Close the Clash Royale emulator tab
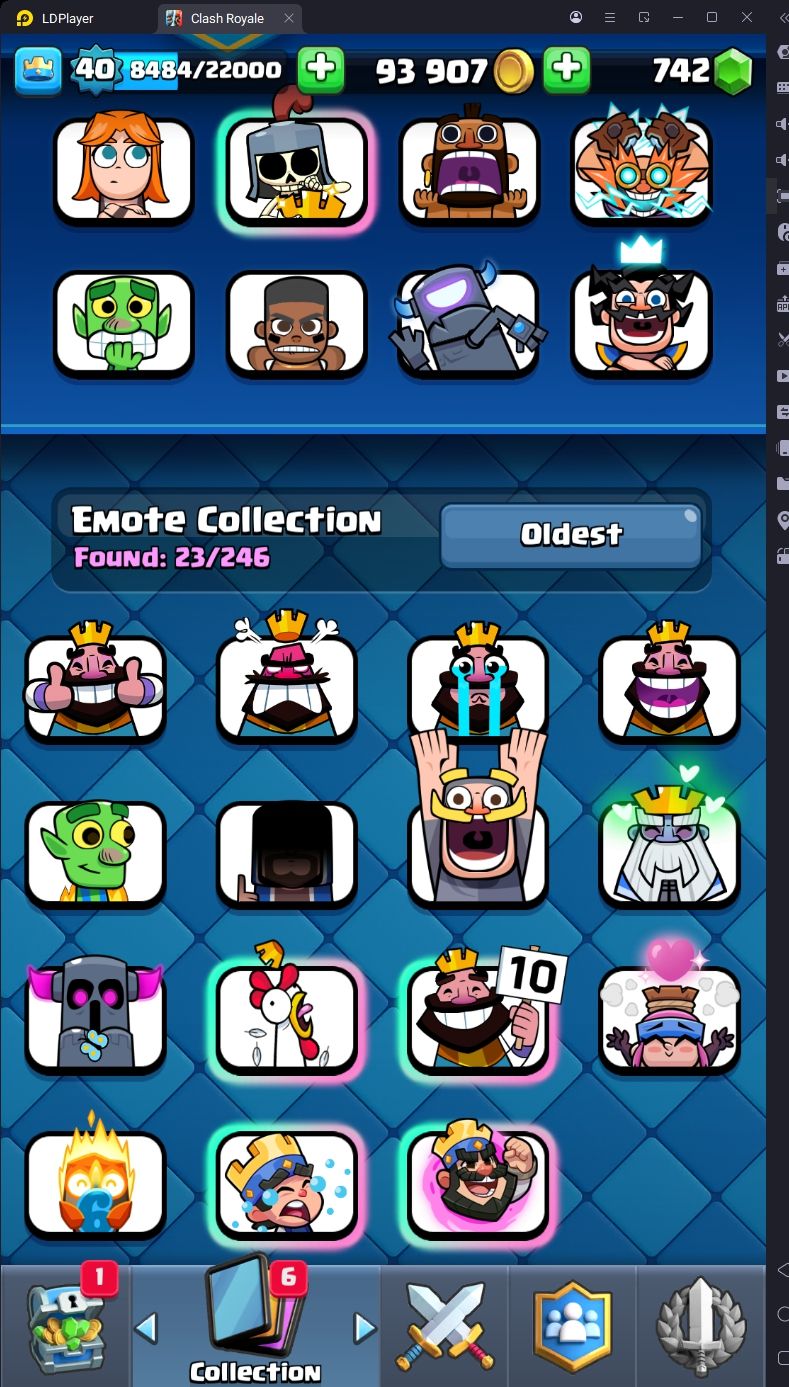 [x=289, y=18]
